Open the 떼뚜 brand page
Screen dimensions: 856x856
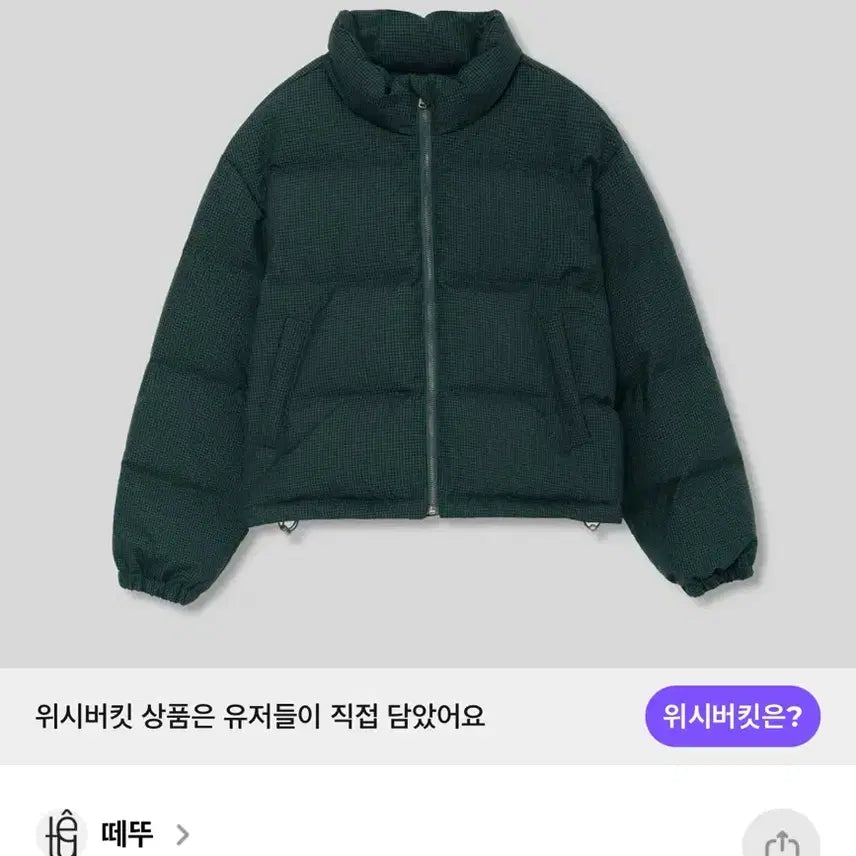tap(127, 834)
